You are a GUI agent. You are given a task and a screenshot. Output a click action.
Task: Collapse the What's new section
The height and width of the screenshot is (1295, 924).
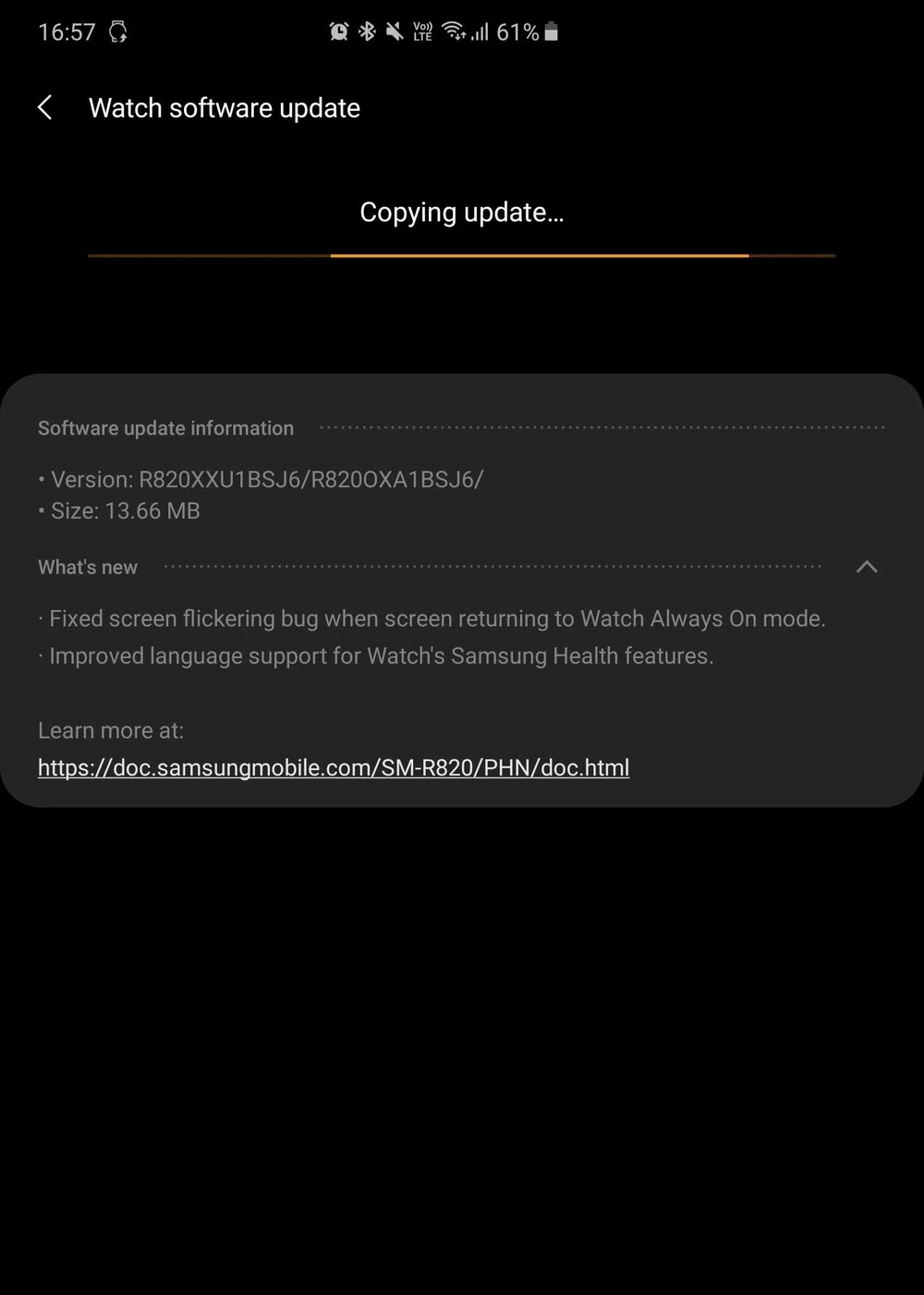tap(866, 567)
